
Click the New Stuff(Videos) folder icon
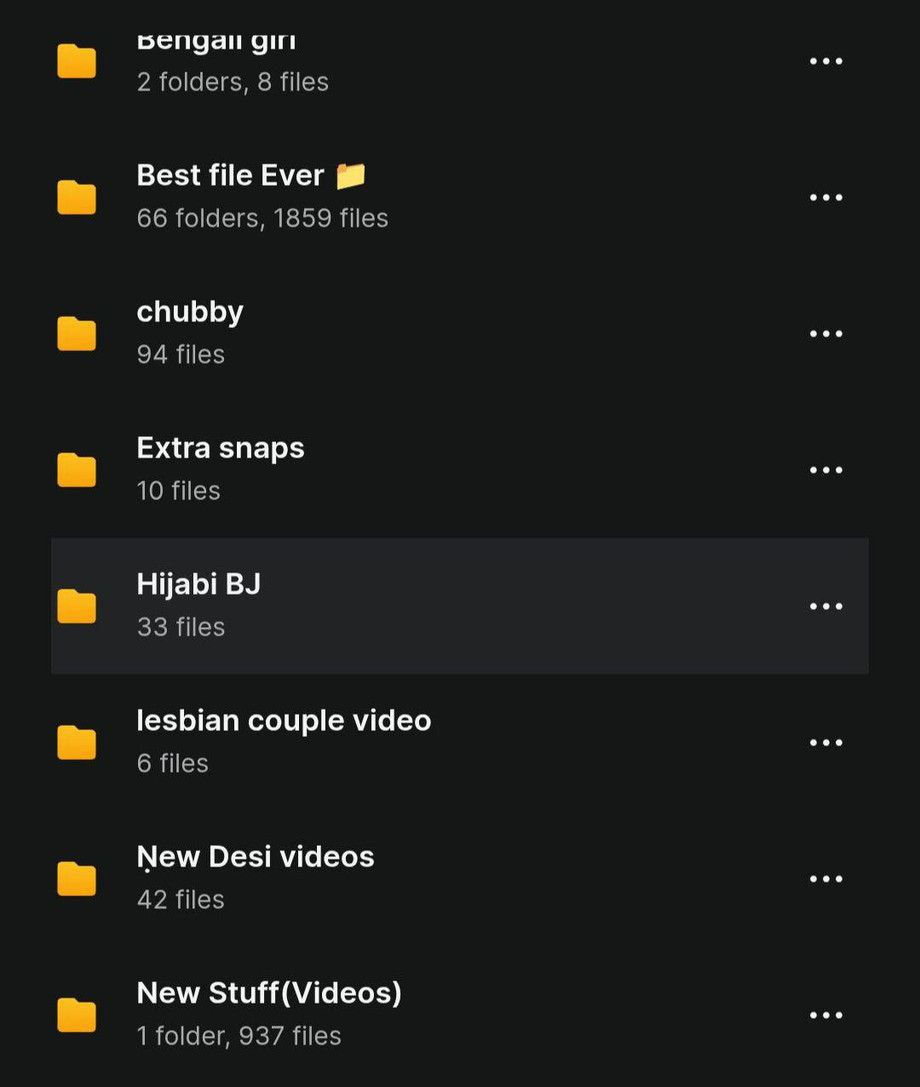click(x=76, y=1014)
